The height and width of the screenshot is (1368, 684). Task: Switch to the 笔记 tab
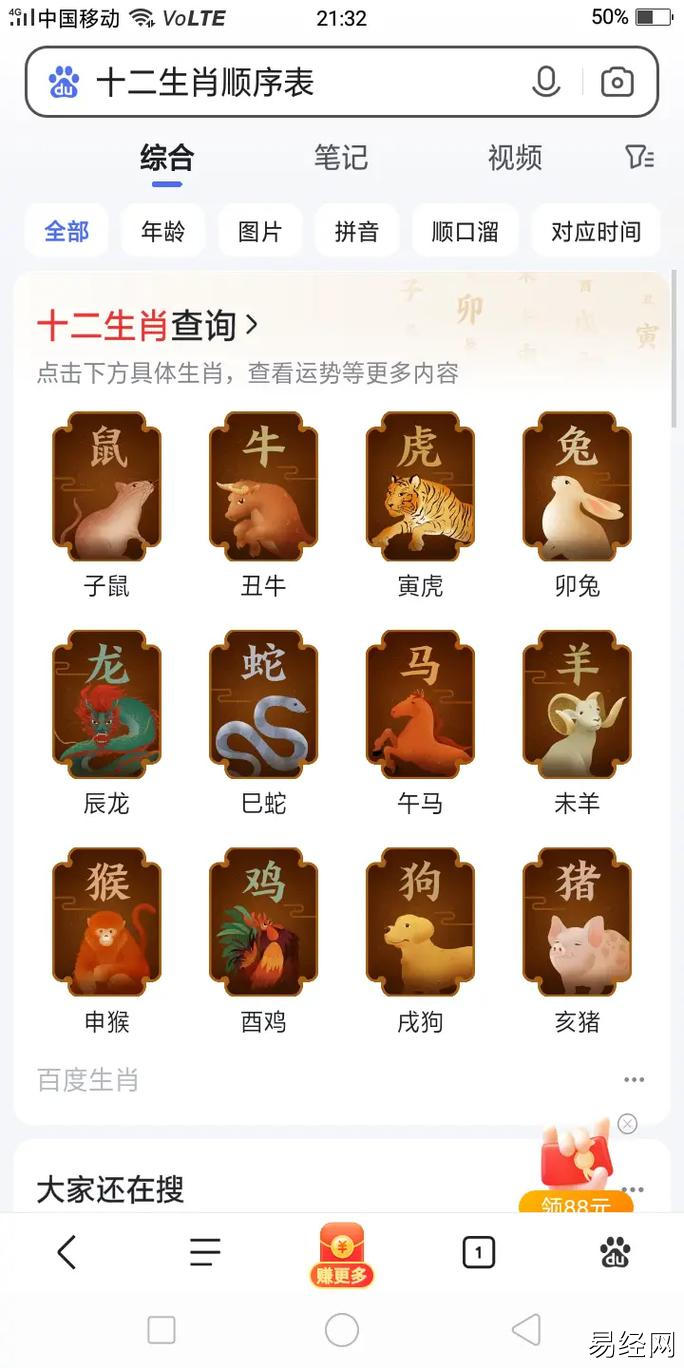tap(341, 157)
